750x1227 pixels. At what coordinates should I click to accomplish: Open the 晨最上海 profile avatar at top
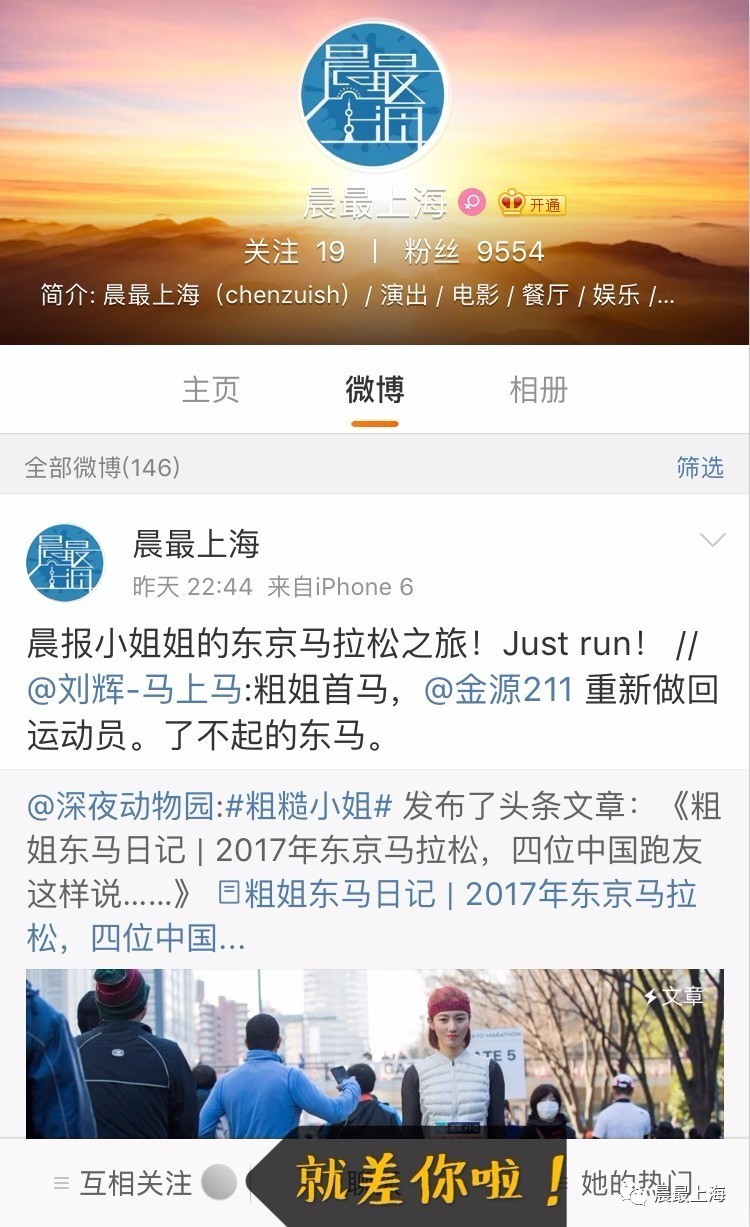click(x=375, y=95)
